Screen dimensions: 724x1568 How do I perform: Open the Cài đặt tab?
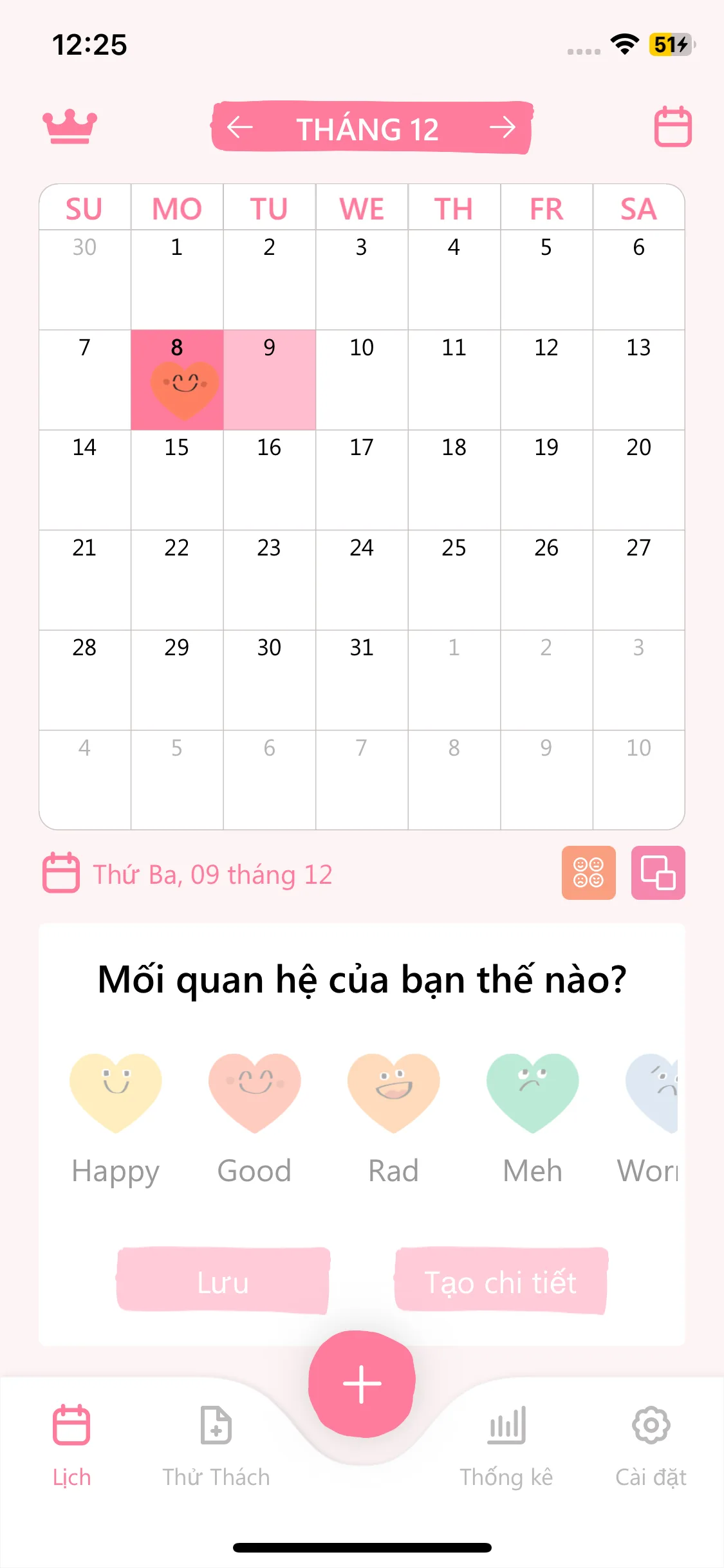pyautogui.click(x=651, y=1446)
